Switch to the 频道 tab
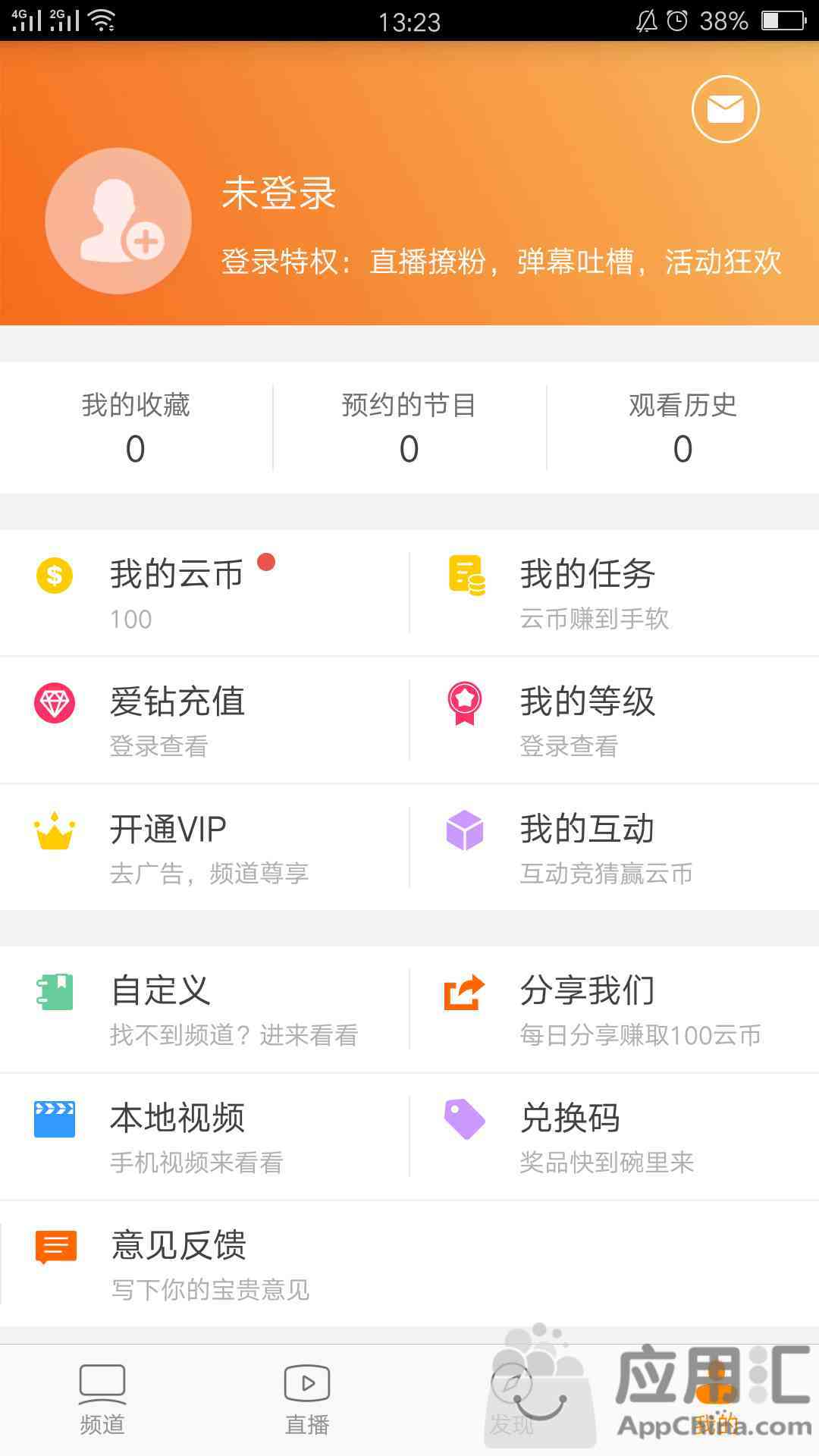The width and height of the screenshot is (819, 1456). tap(102, 1400)
